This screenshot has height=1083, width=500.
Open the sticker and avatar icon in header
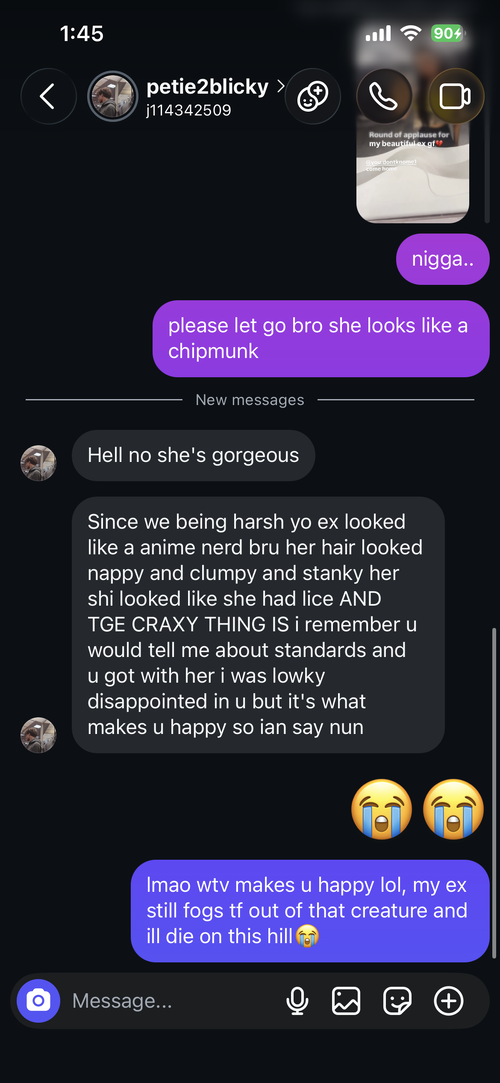[313, 97]
